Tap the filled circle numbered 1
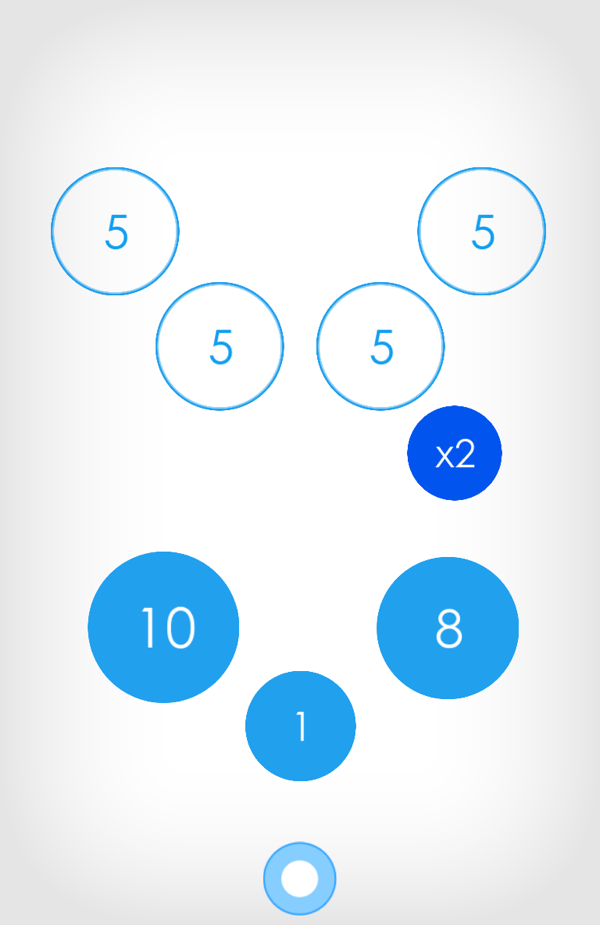The height and width of the screenshot is (925, 600). (300, 726)
